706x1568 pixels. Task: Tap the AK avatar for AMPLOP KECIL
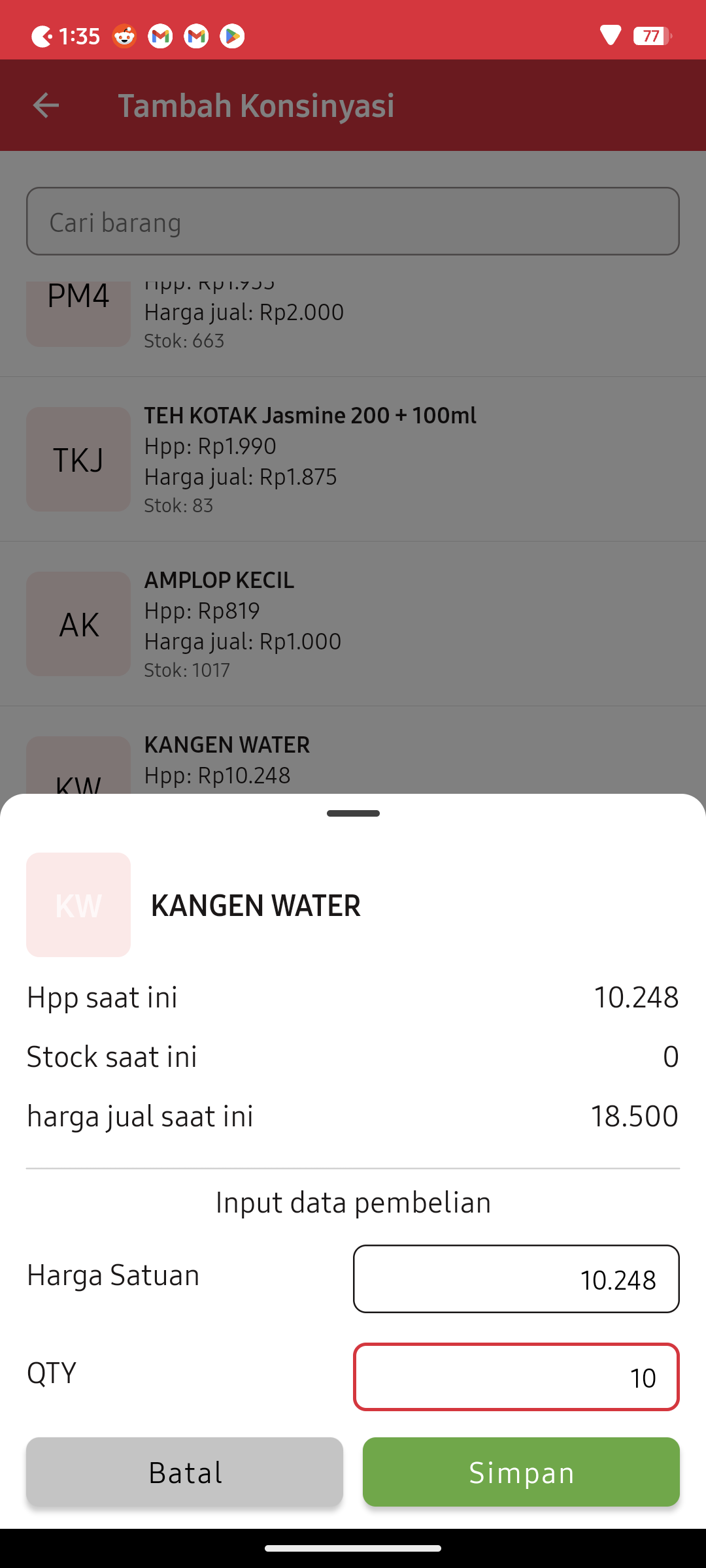78,623
